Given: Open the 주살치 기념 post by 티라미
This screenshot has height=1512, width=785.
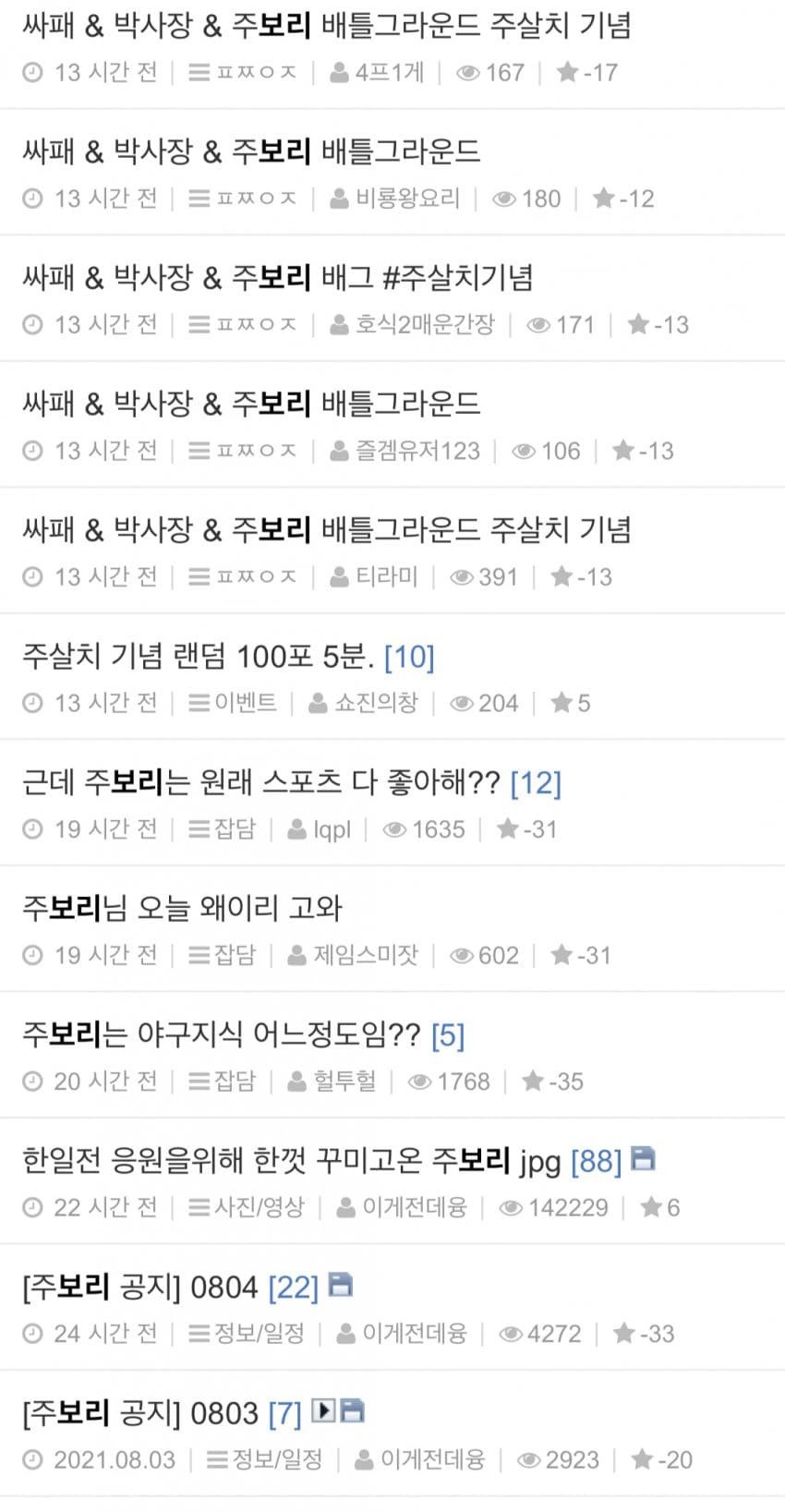Looking at the screenshot, I should [326, 530].
